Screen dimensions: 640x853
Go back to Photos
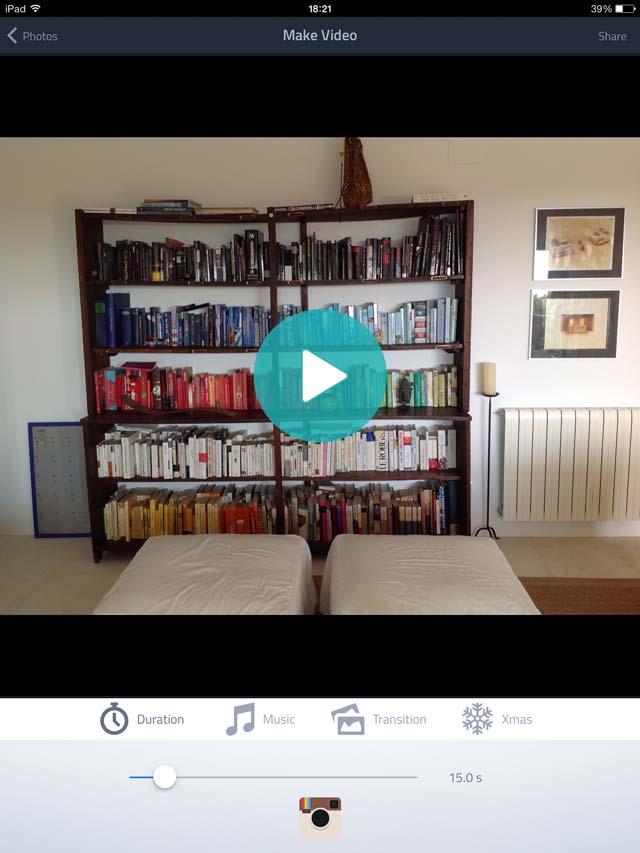pyautogui.click(x=32, y=36)
